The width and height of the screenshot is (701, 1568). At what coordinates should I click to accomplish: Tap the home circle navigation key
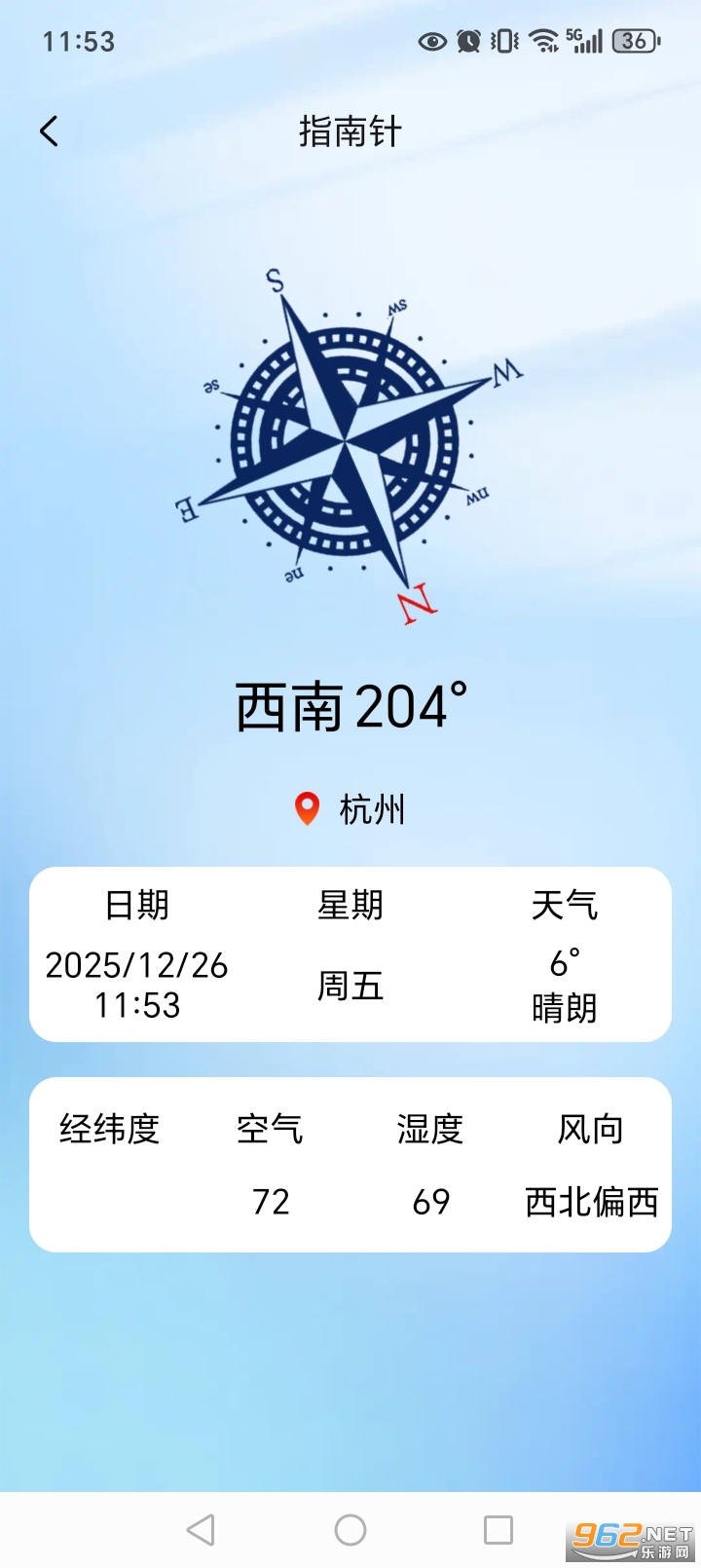(350, 1526)
